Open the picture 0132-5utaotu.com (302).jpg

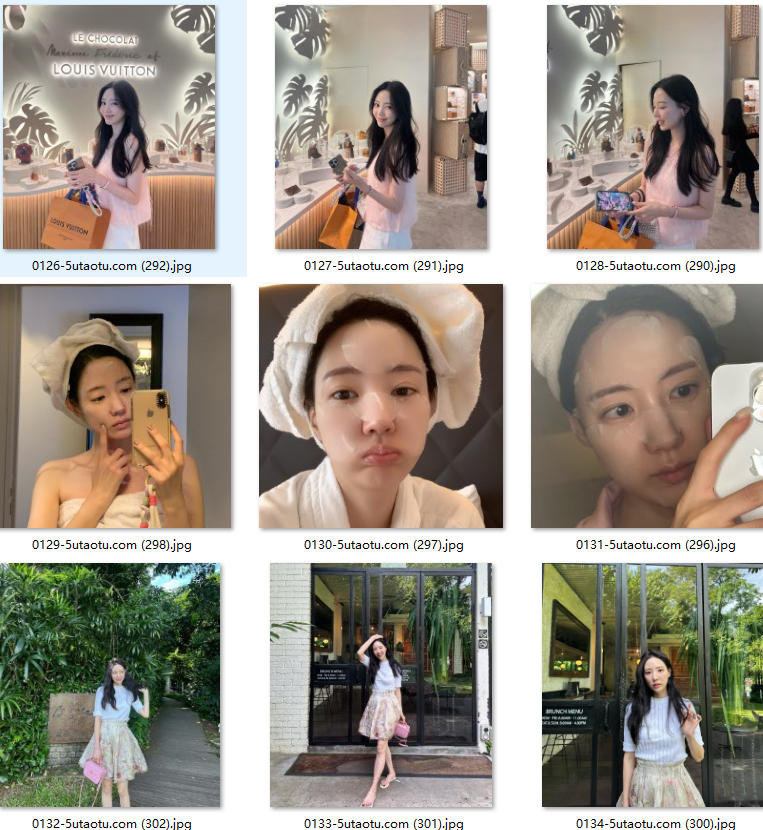[x=110, y=685]
